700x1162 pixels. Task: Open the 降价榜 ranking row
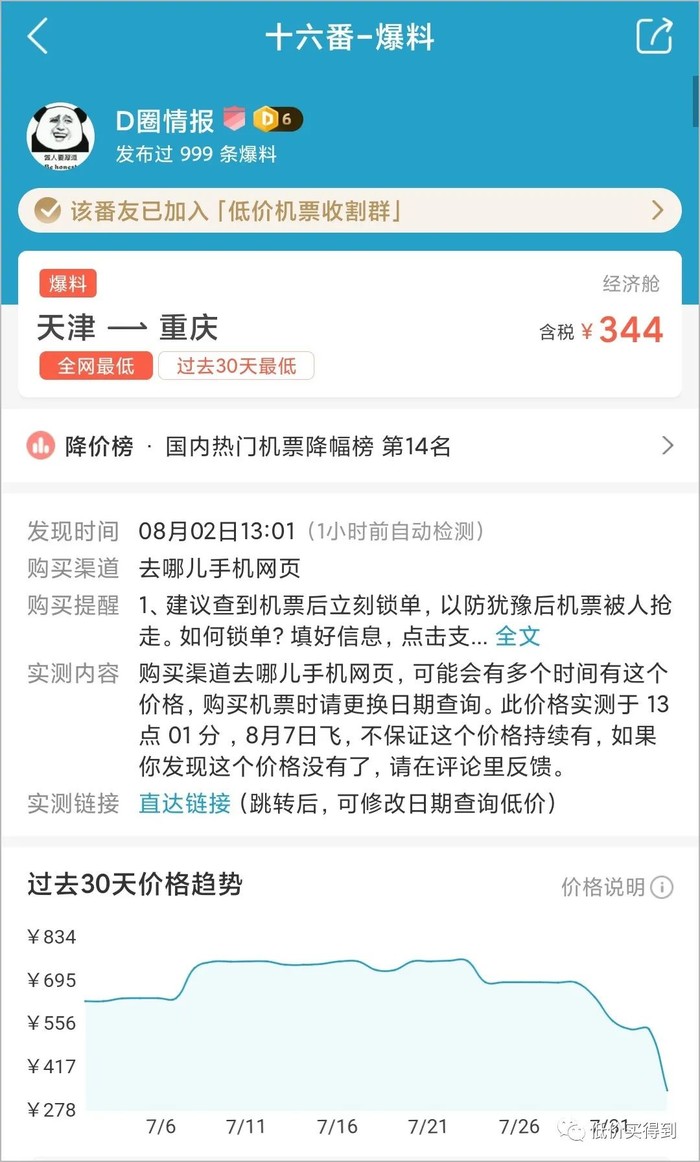coord(350,446)
